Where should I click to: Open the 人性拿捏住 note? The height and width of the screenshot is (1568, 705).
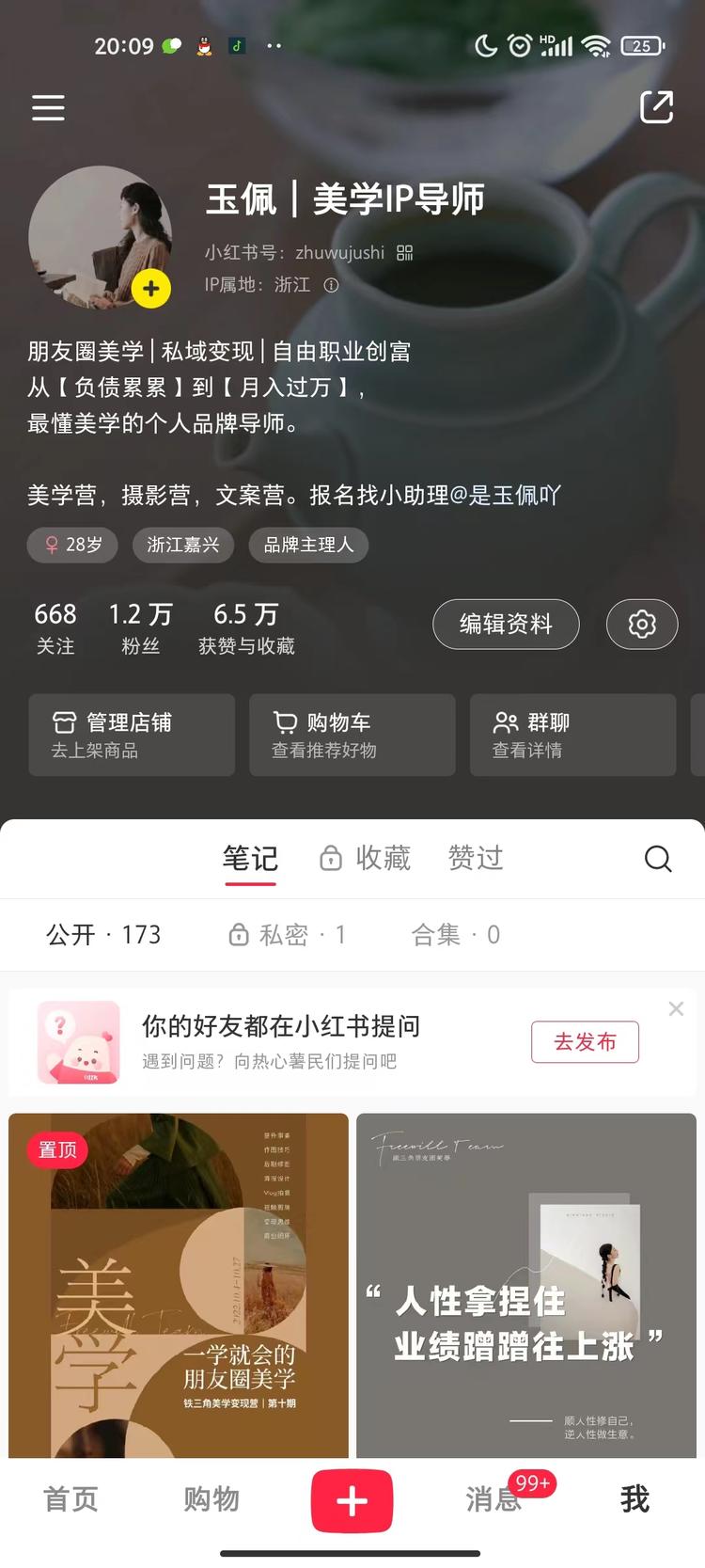pos(526,1285)
